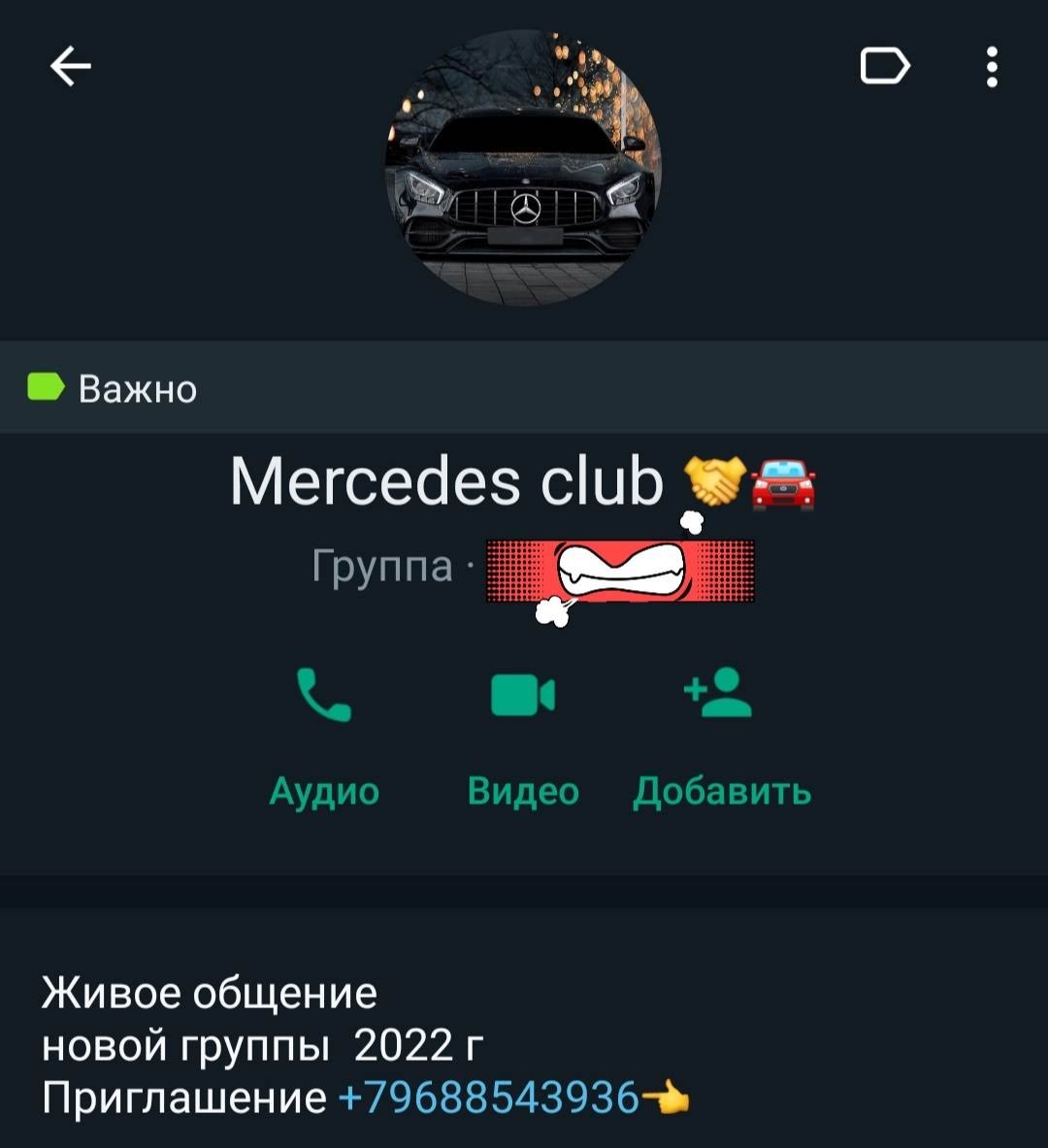Tap the video camera icon above Видео

tap(523, 693)
